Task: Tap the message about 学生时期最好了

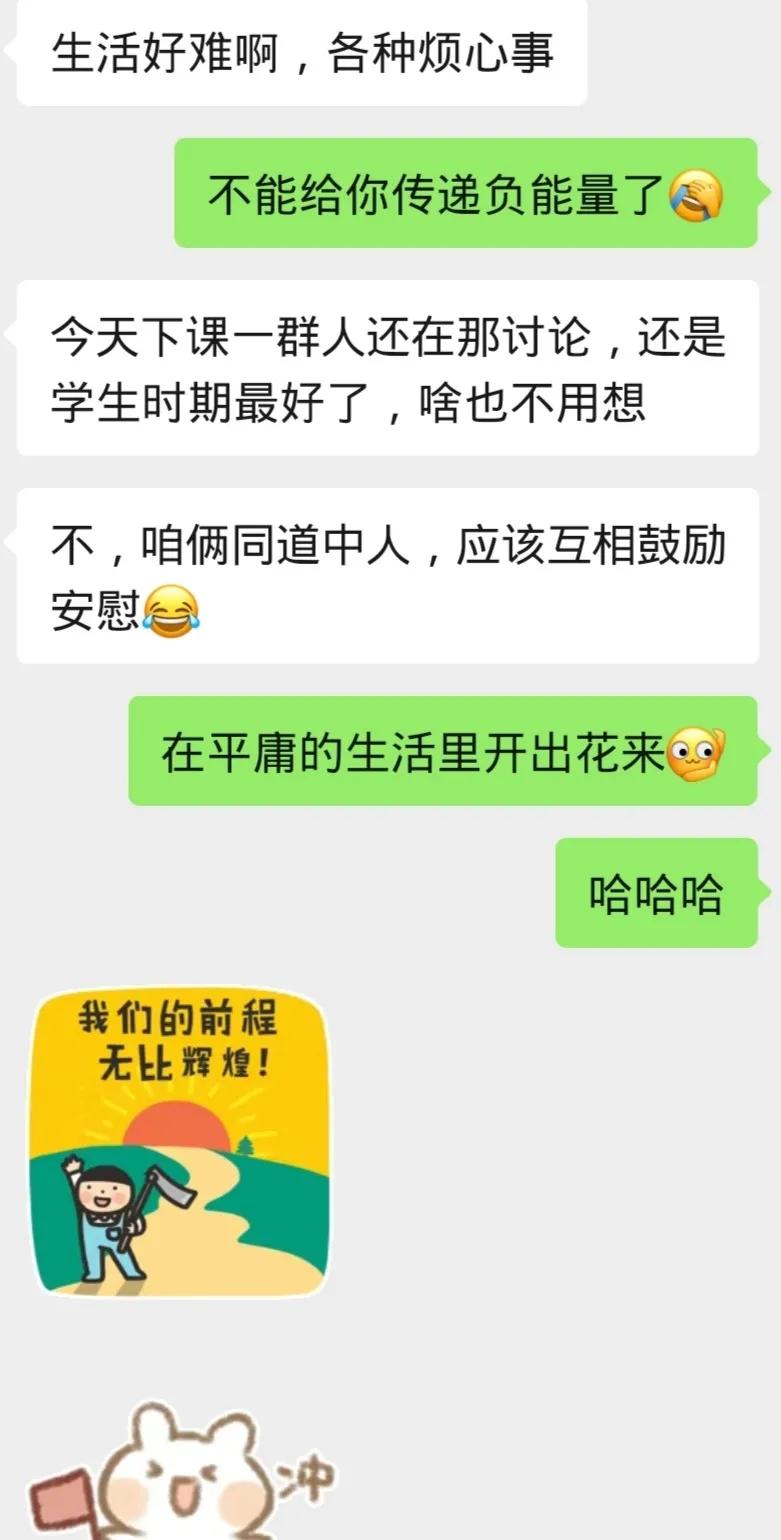Action: tap(390, 372)
